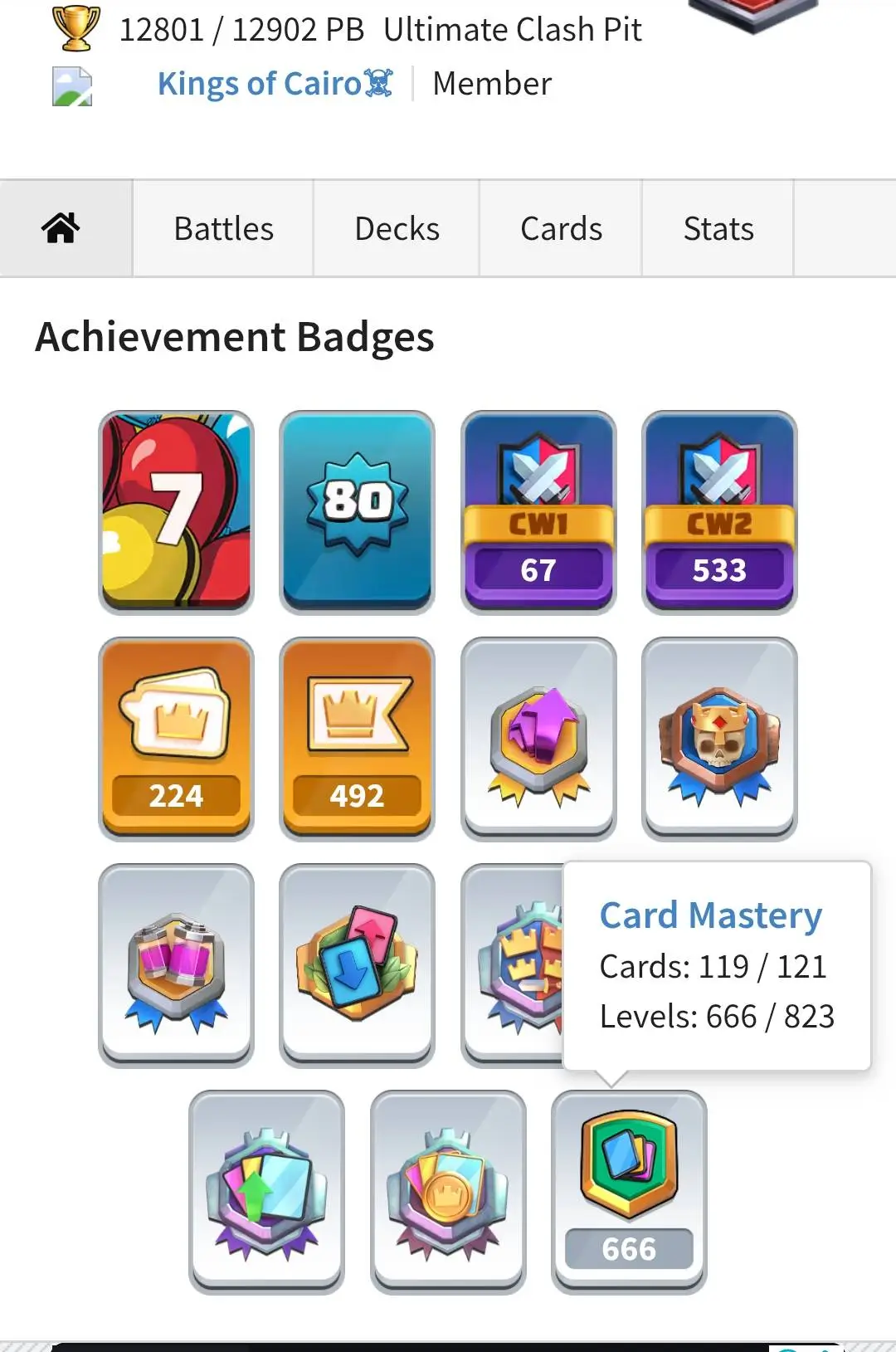Image resolution: width=896 pixels, height=1352 pixels.
Task: Select the purple up-arrow gem badge
Action: click(538, 739)
